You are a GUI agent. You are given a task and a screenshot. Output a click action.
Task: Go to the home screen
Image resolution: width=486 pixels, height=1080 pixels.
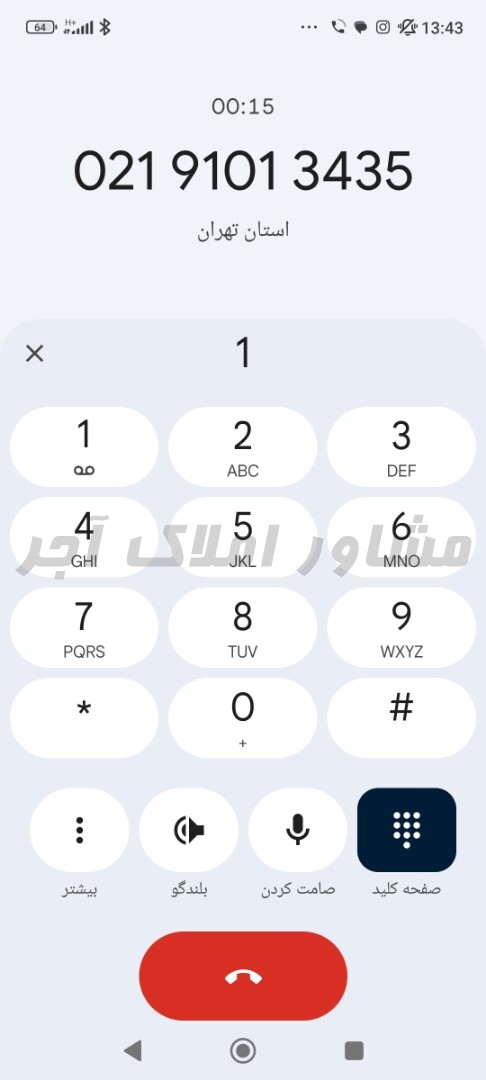[x=243, y=1050]
